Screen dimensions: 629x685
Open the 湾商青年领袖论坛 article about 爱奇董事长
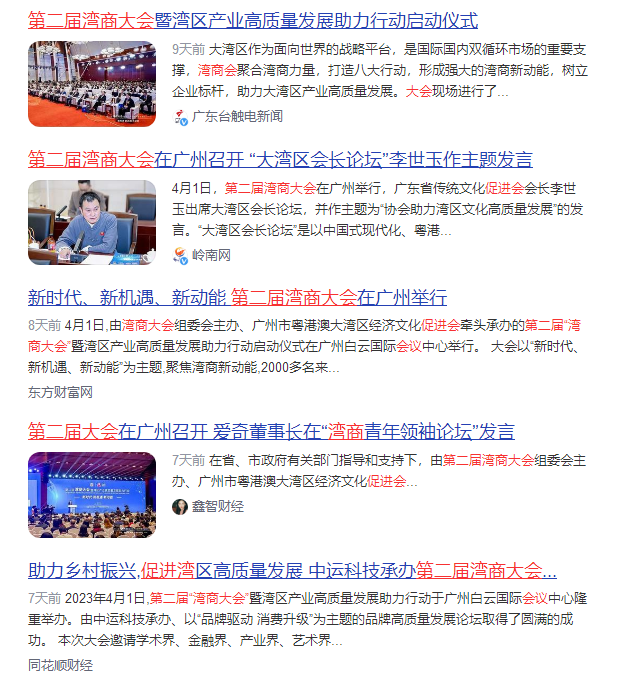tap(271, 432)
